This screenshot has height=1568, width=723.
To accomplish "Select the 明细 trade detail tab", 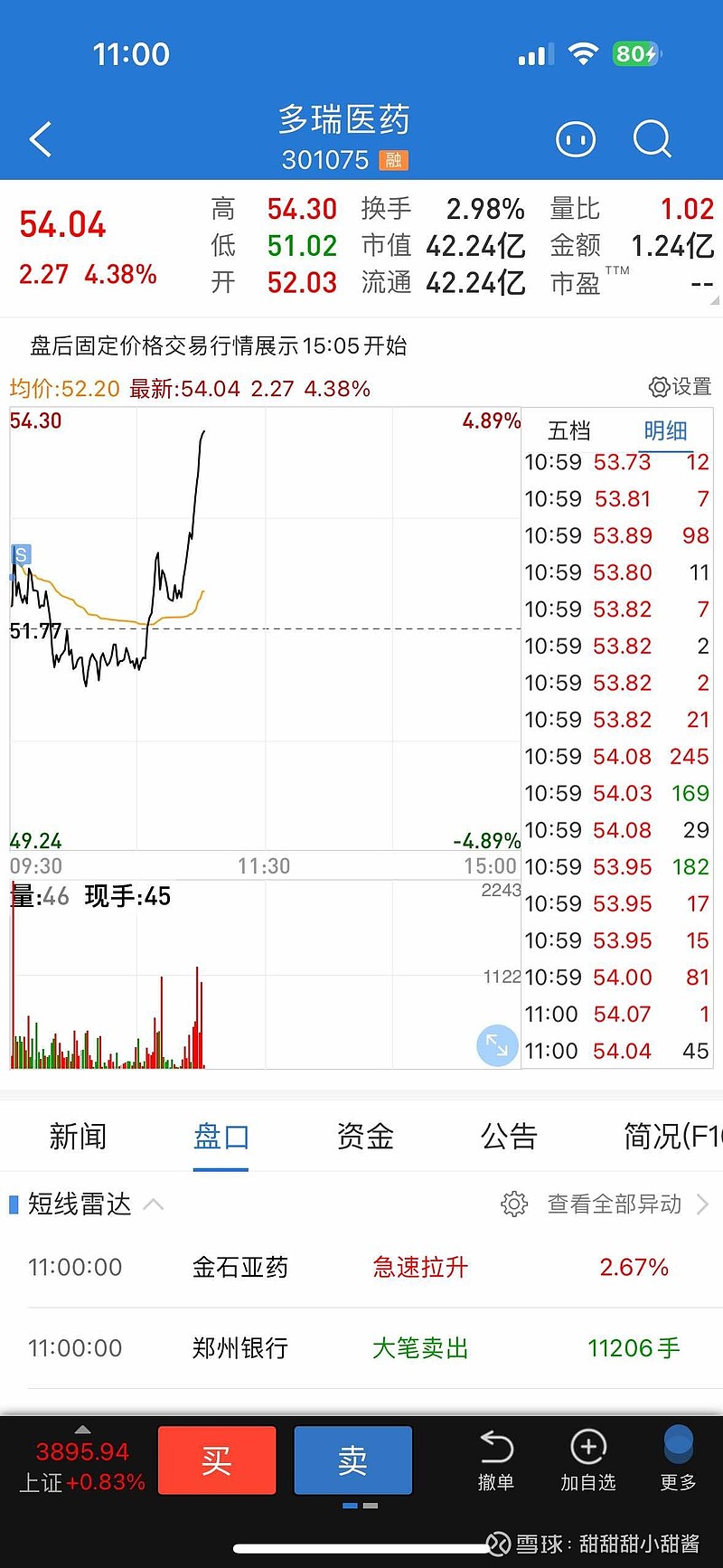I will click(x=665, y=431).
